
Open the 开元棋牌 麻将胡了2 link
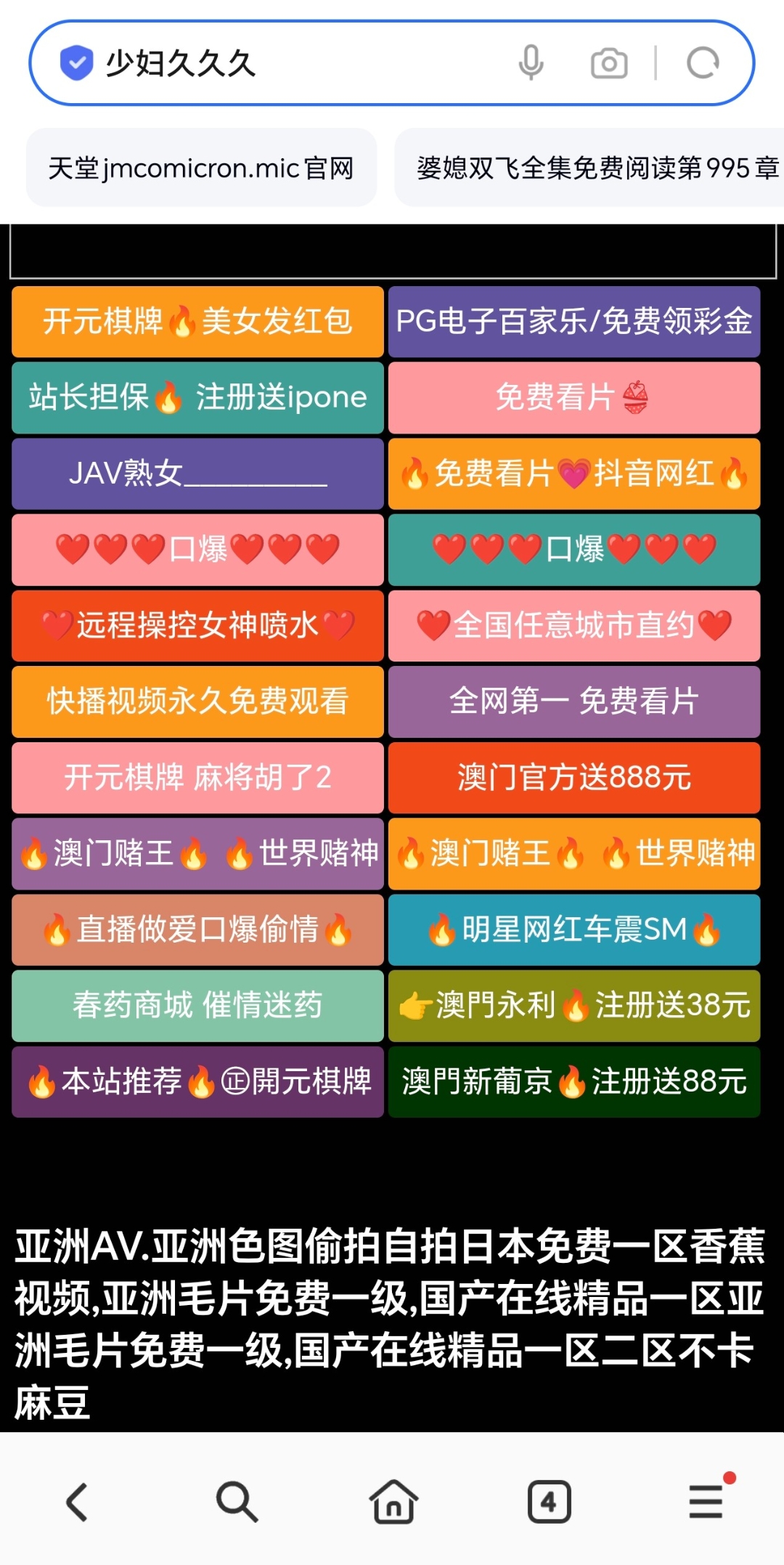[197, 778]
